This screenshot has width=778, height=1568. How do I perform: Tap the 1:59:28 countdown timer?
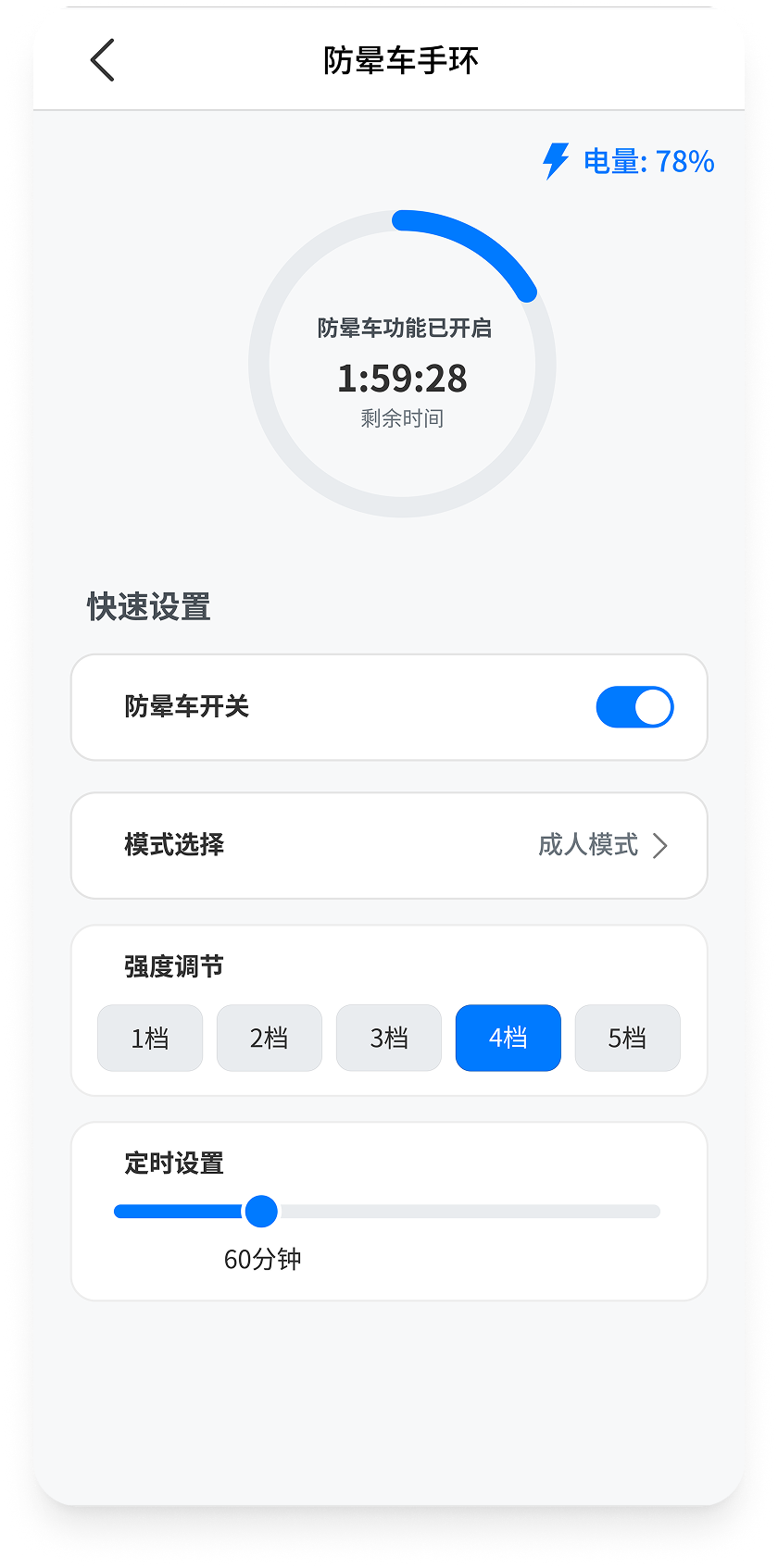(x=403, y=380)
